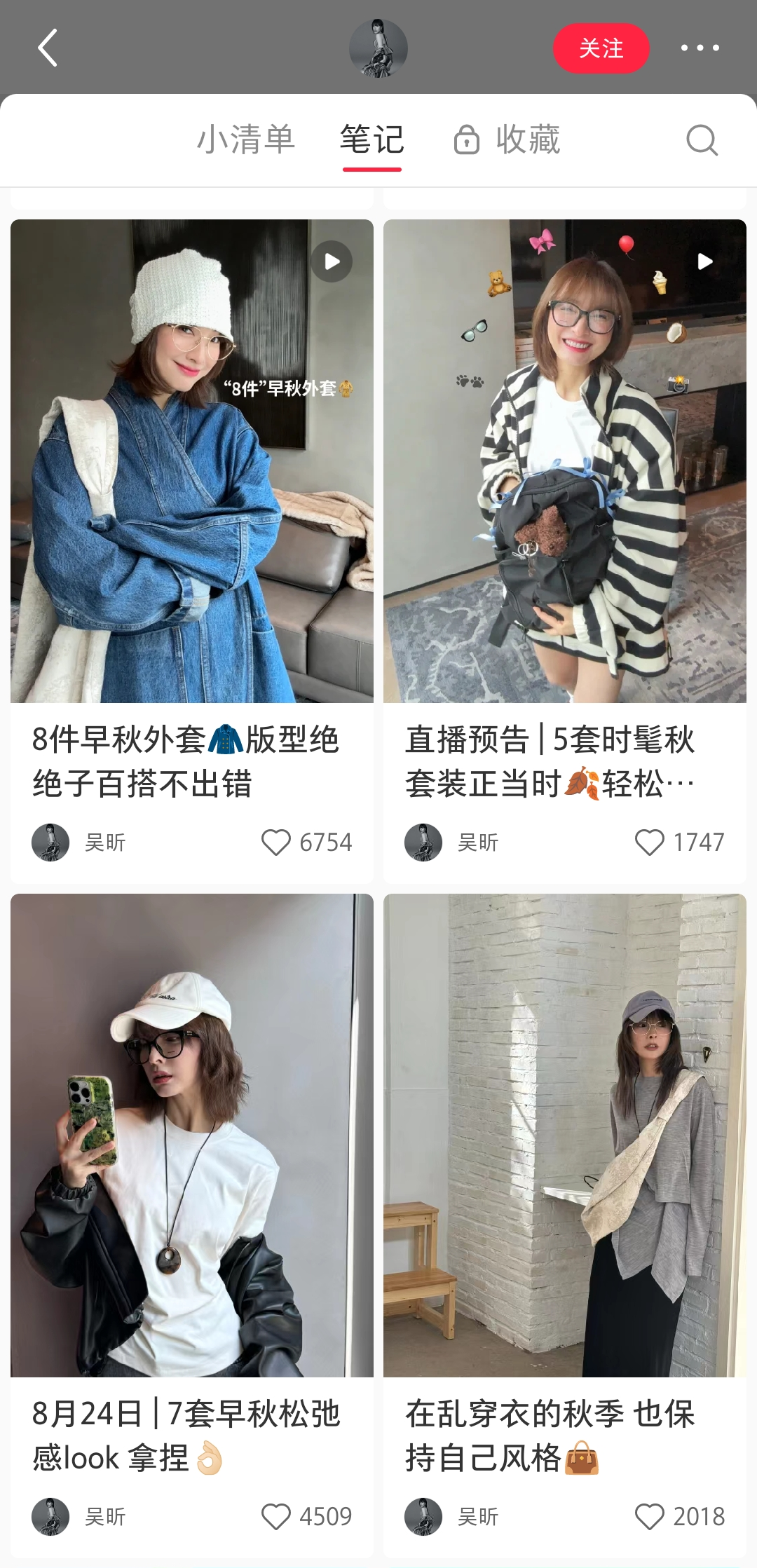Select the 笔记 tab
The width and height of the screenshot is (757, 1568).
[371, 139]
